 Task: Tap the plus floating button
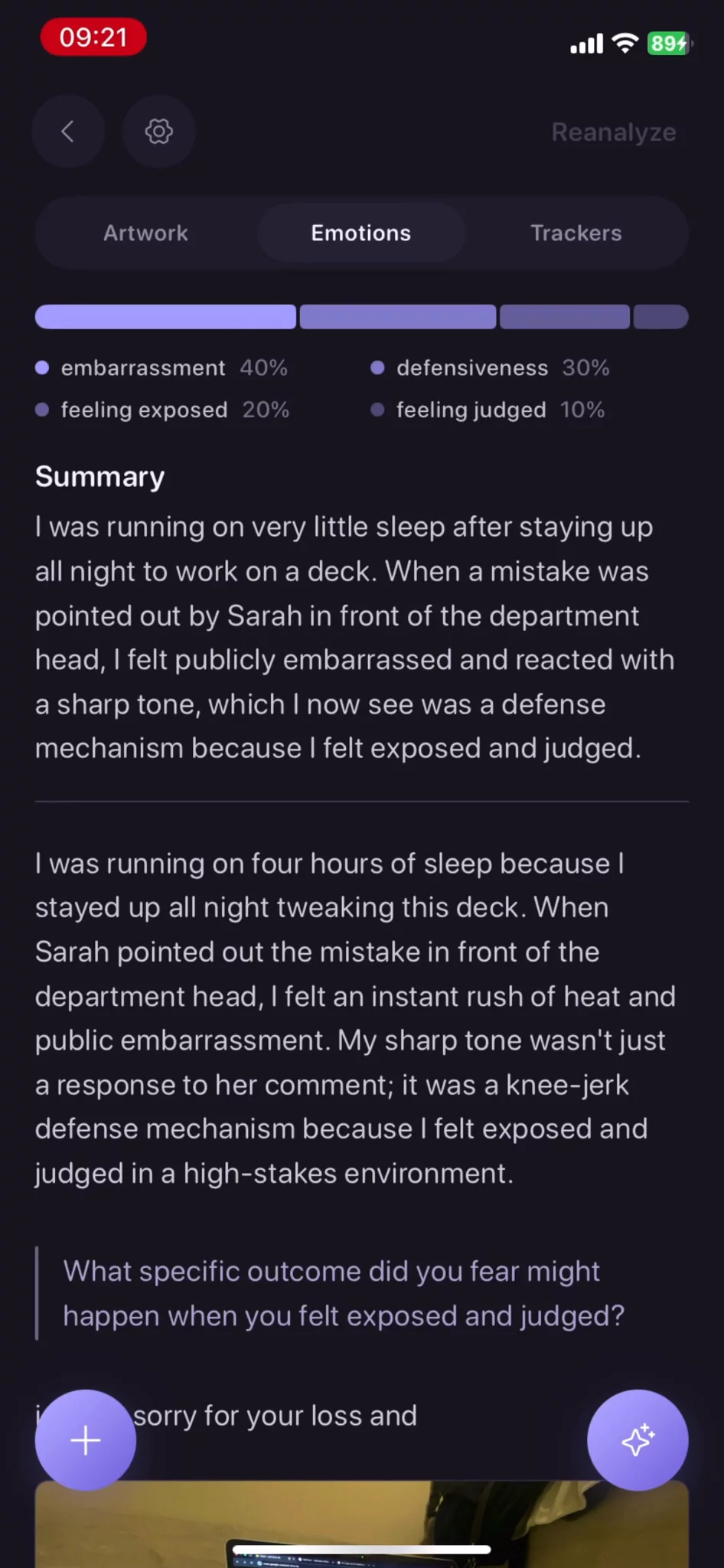[x=86, y=1440]
